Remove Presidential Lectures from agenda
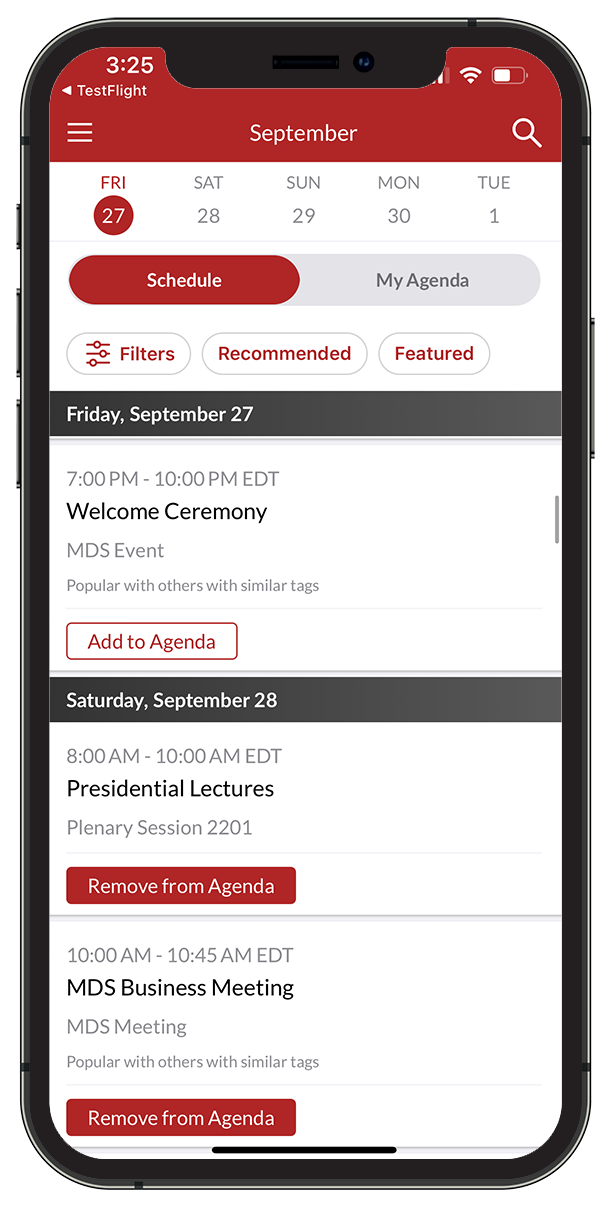 point(181,886)
